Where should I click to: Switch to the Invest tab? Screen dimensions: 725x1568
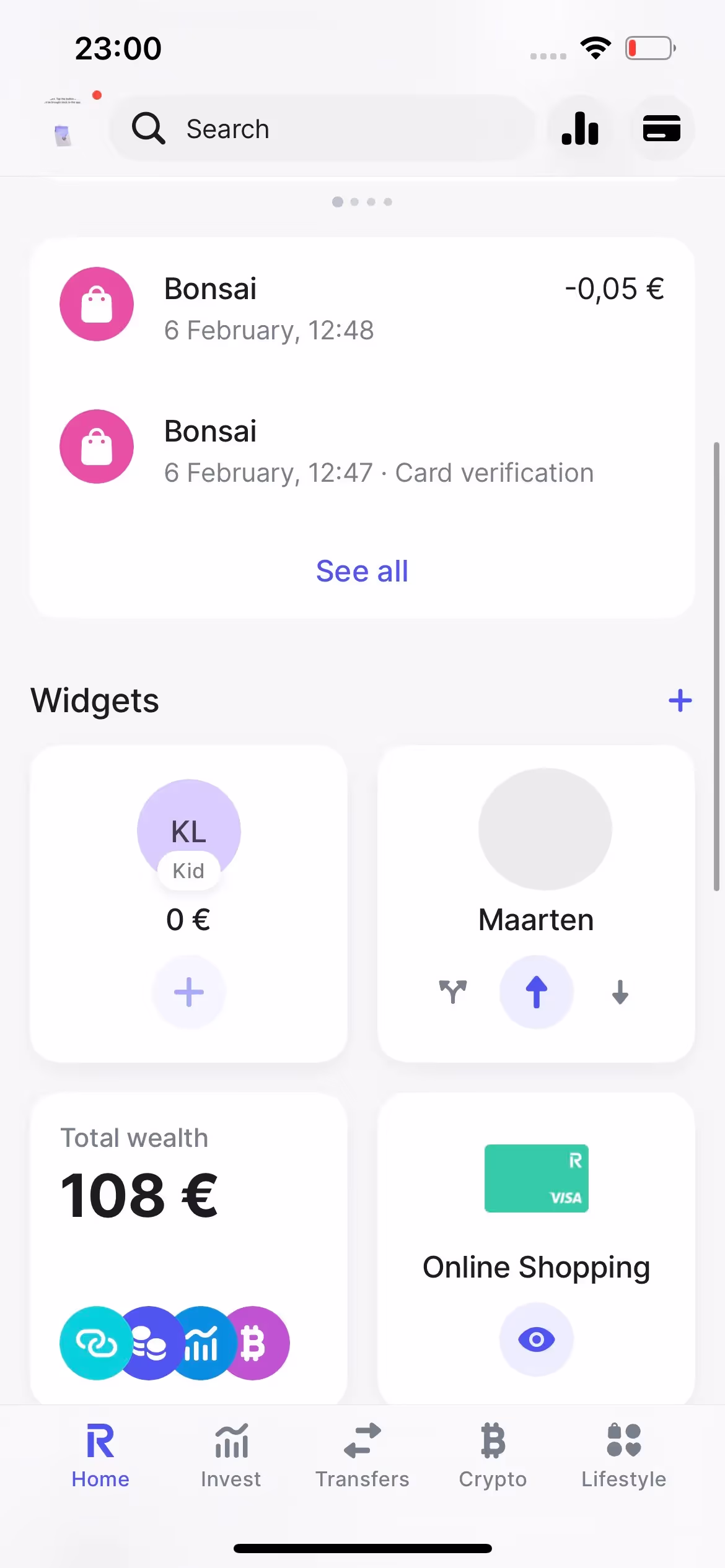(x=231, y=1455)
